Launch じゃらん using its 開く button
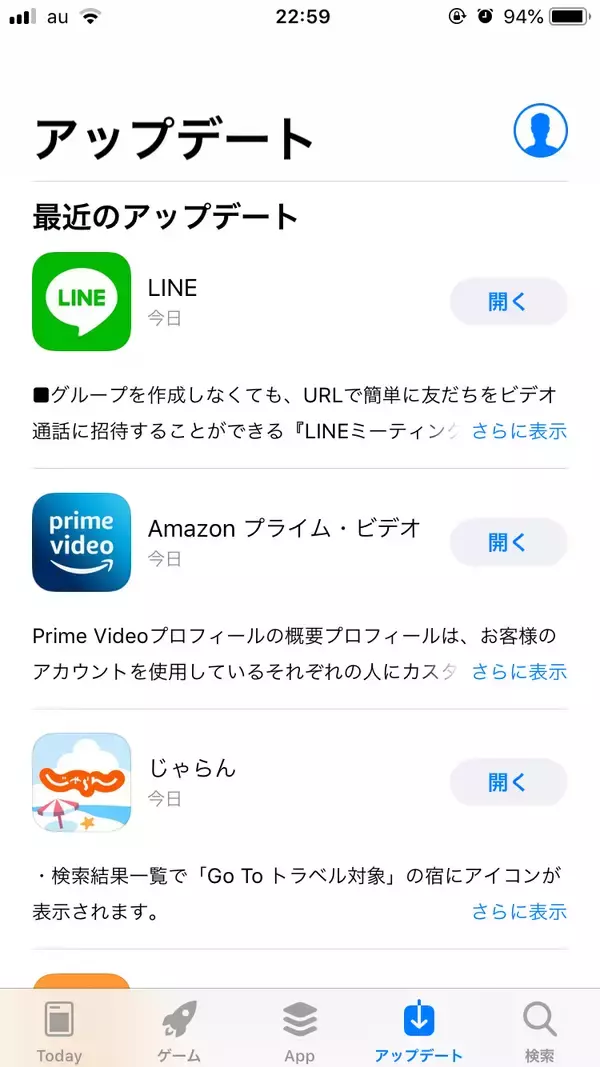The image size is (600, 1067). coord(508,782)
